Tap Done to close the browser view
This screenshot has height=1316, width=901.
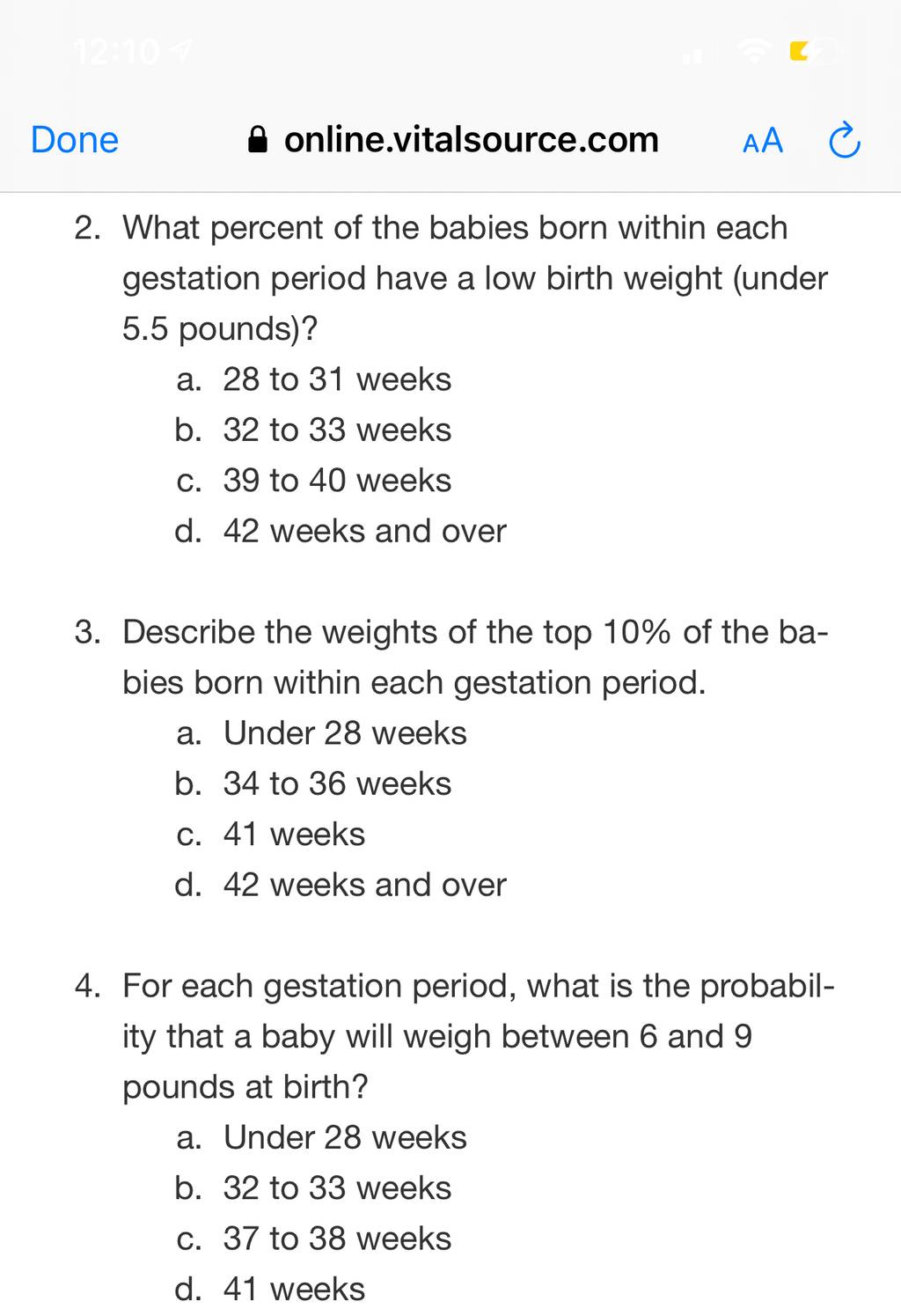(x=75, y=140)
